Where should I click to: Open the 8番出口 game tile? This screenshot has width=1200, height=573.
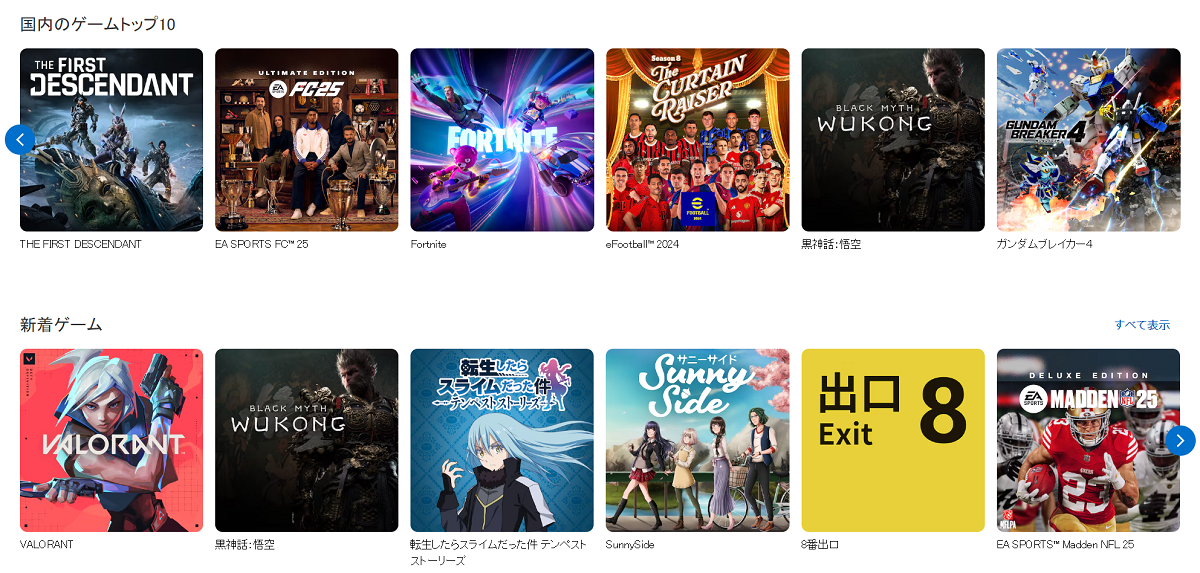(893, 440)
